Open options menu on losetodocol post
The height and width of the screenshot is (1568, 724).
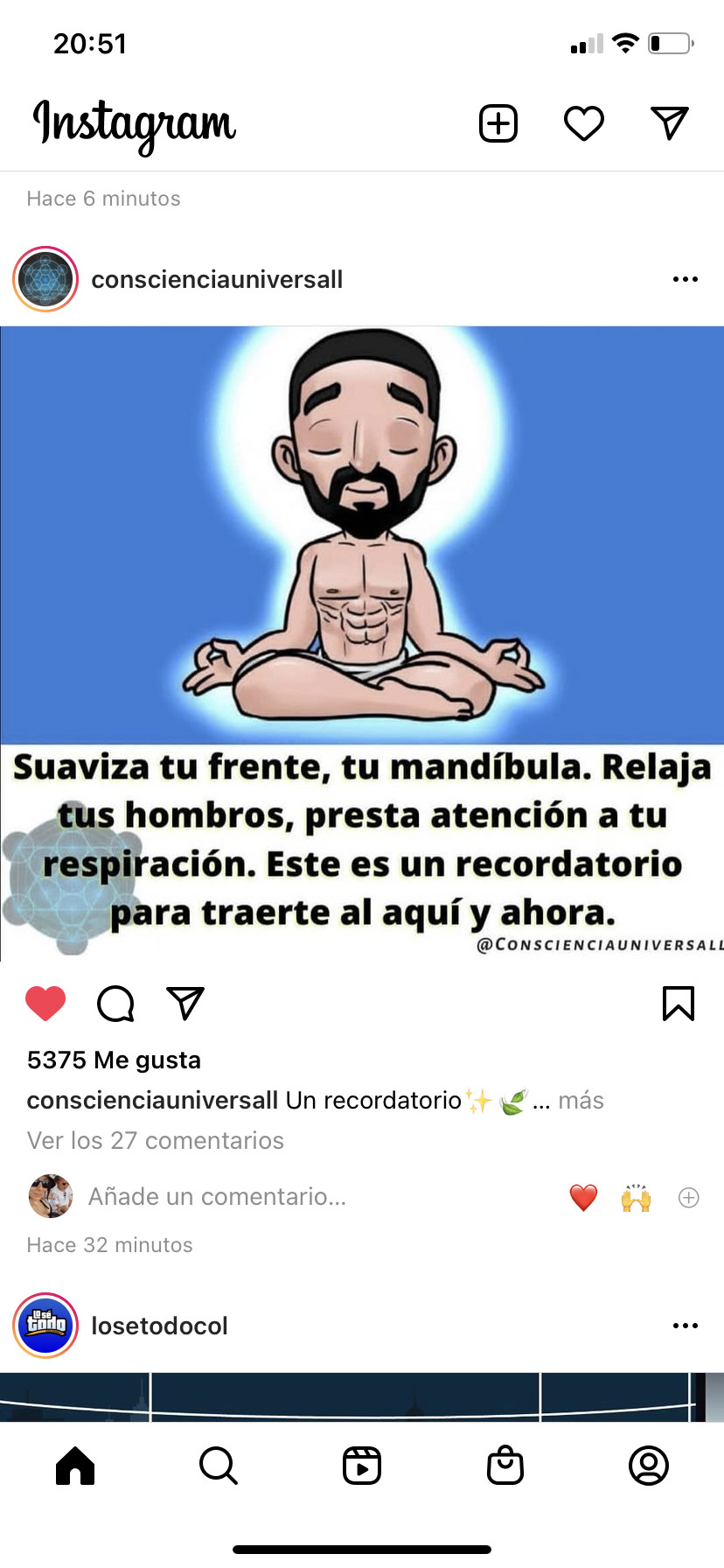[685, 1326]
